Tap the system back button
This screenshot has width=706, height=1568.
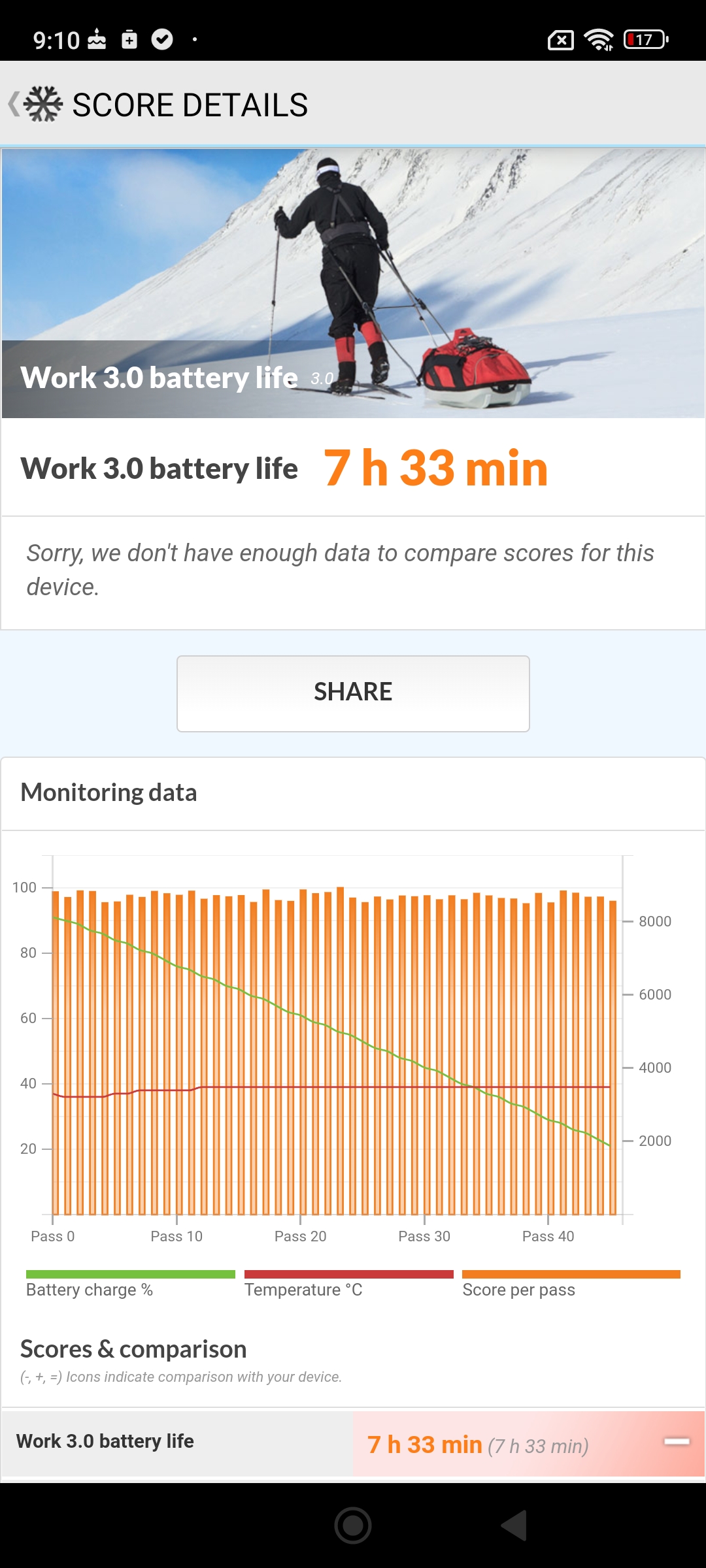pyautogui.click(x=514, y=1526)
